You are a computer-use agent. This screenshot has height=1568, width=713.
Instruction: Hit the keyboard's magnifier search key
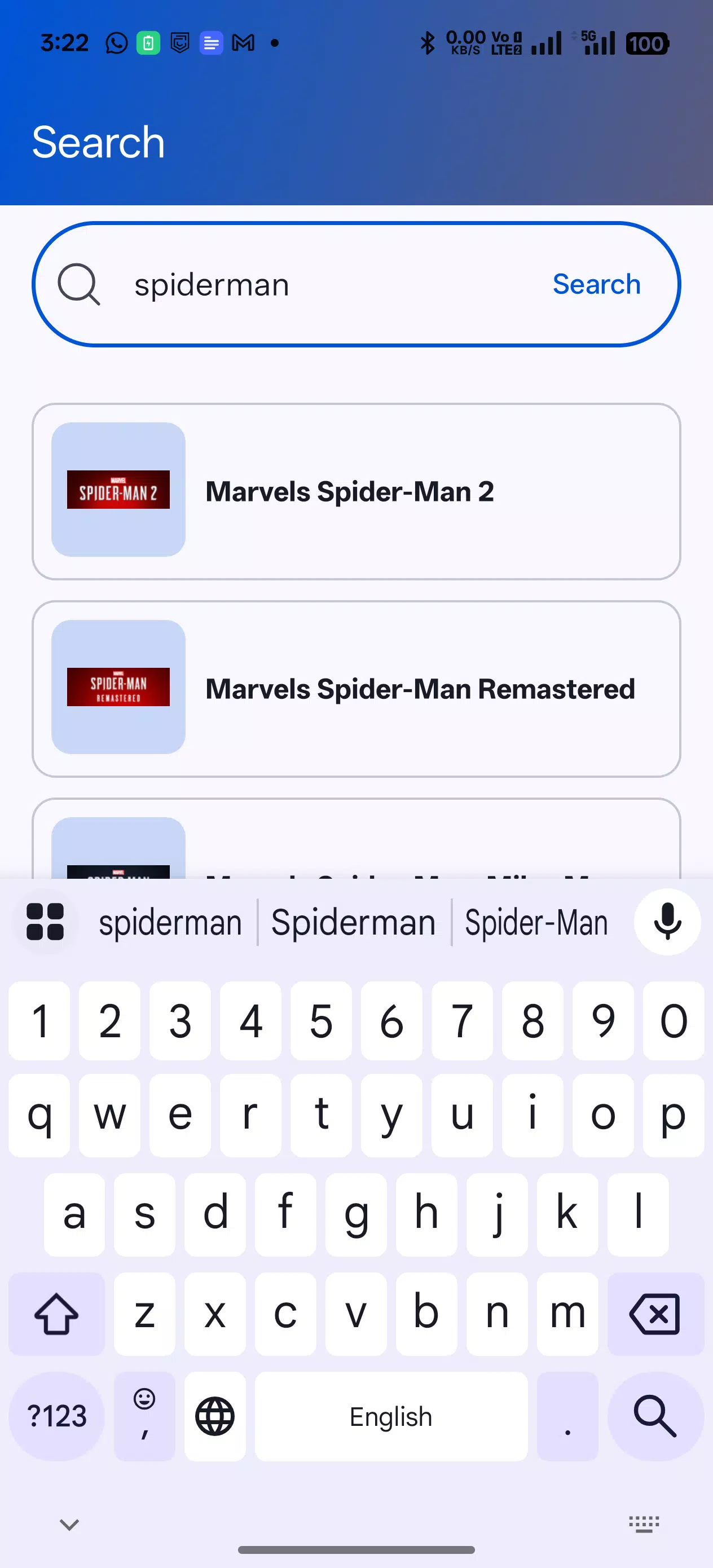(x=655, y=1416)
